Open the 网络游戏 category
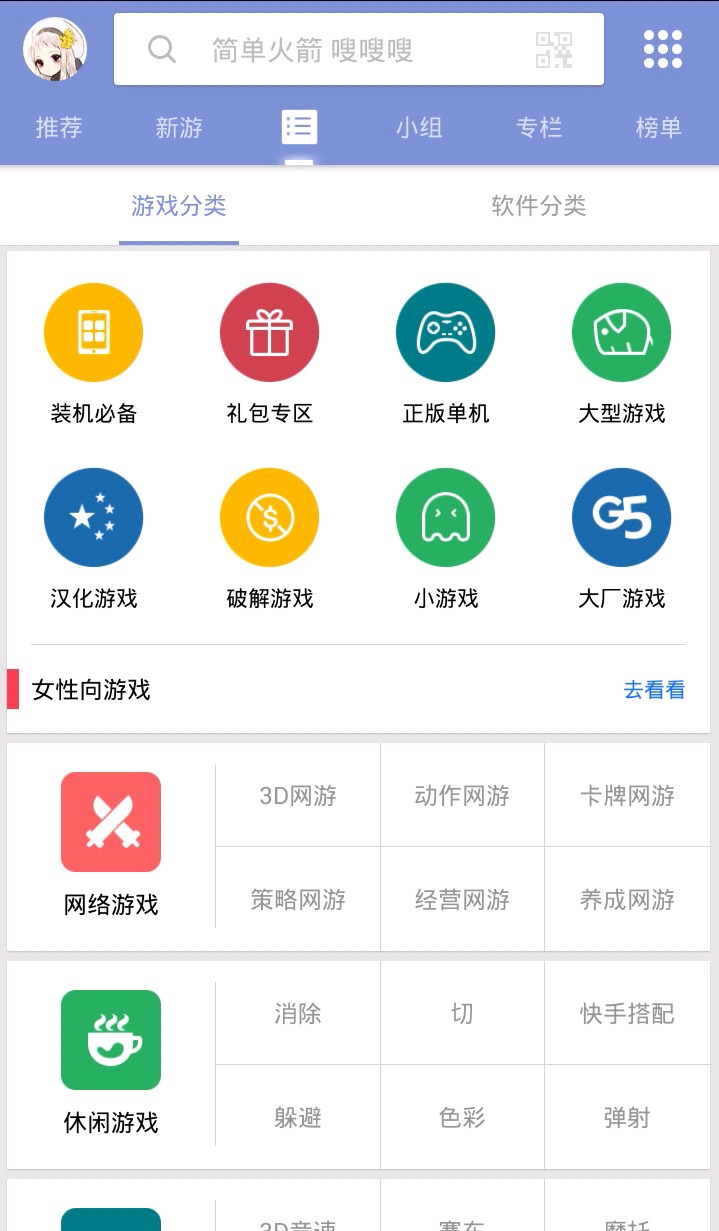The height and width of the screenshot is (1231, 719). point(111,845)
